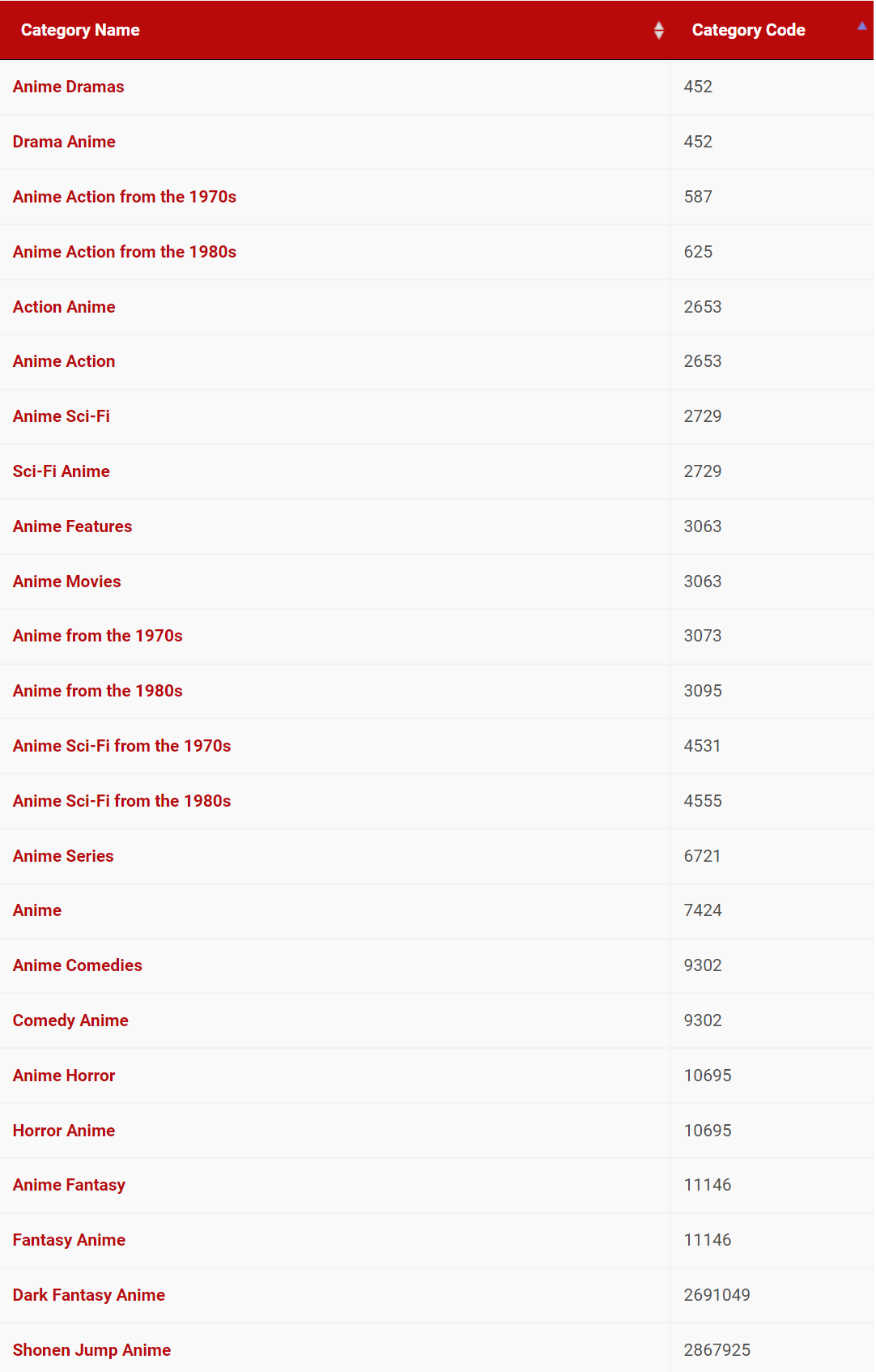The width and height of the screenshot is (876, 1372).
Task: Open the Comedy Anime link
Action: click(70, 1020)
